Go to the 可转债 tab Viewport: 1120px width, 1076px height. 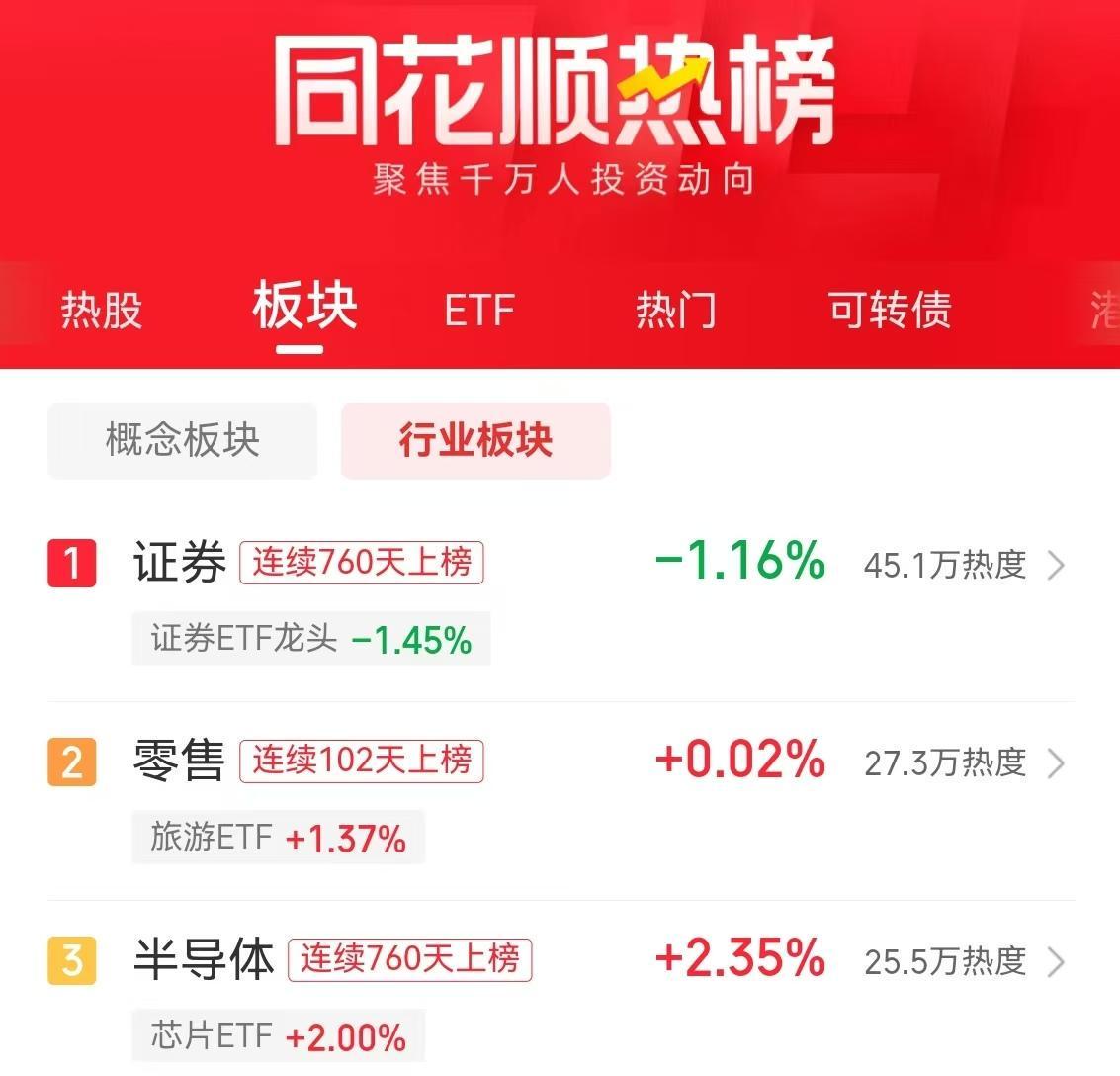pos(890,311)
